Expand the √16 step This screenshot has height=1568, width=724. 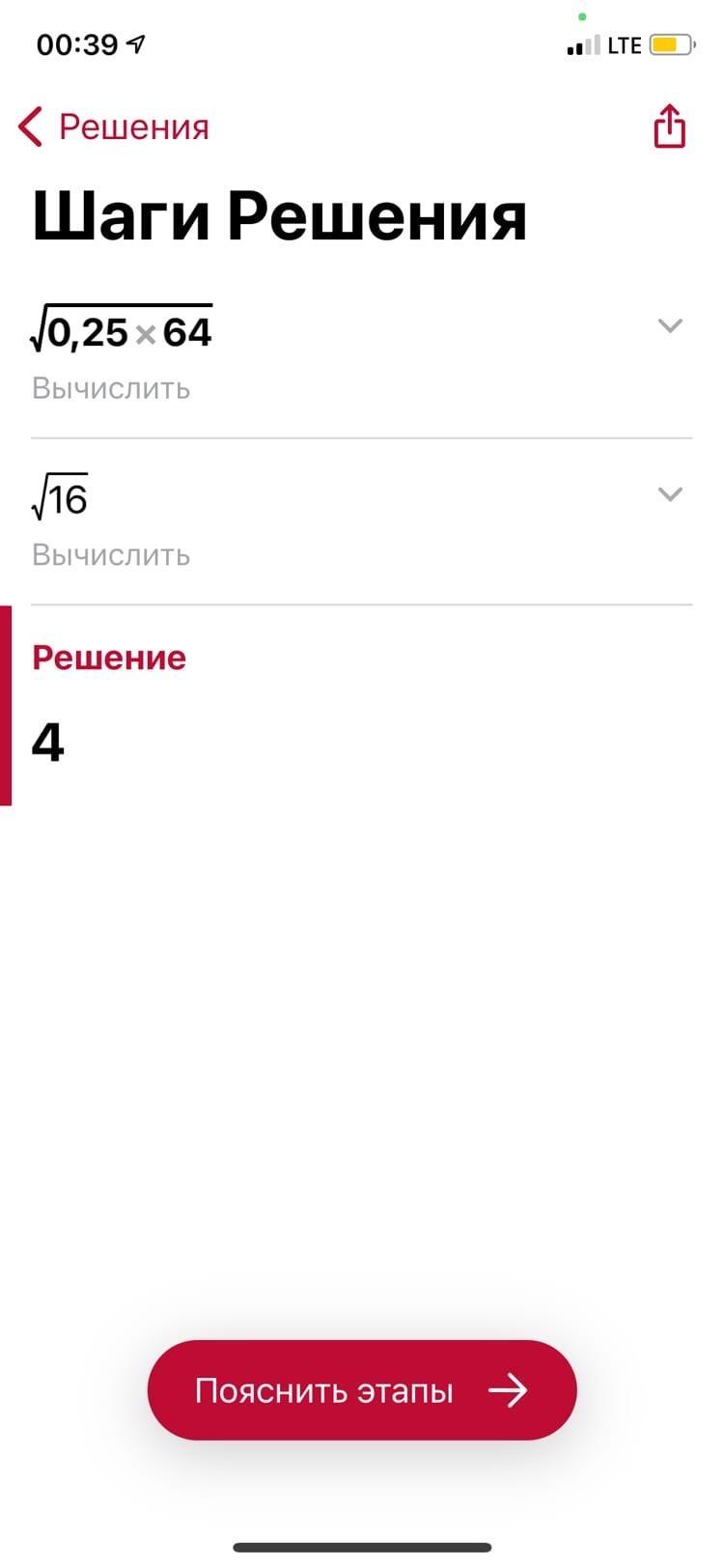click(670, 494)
